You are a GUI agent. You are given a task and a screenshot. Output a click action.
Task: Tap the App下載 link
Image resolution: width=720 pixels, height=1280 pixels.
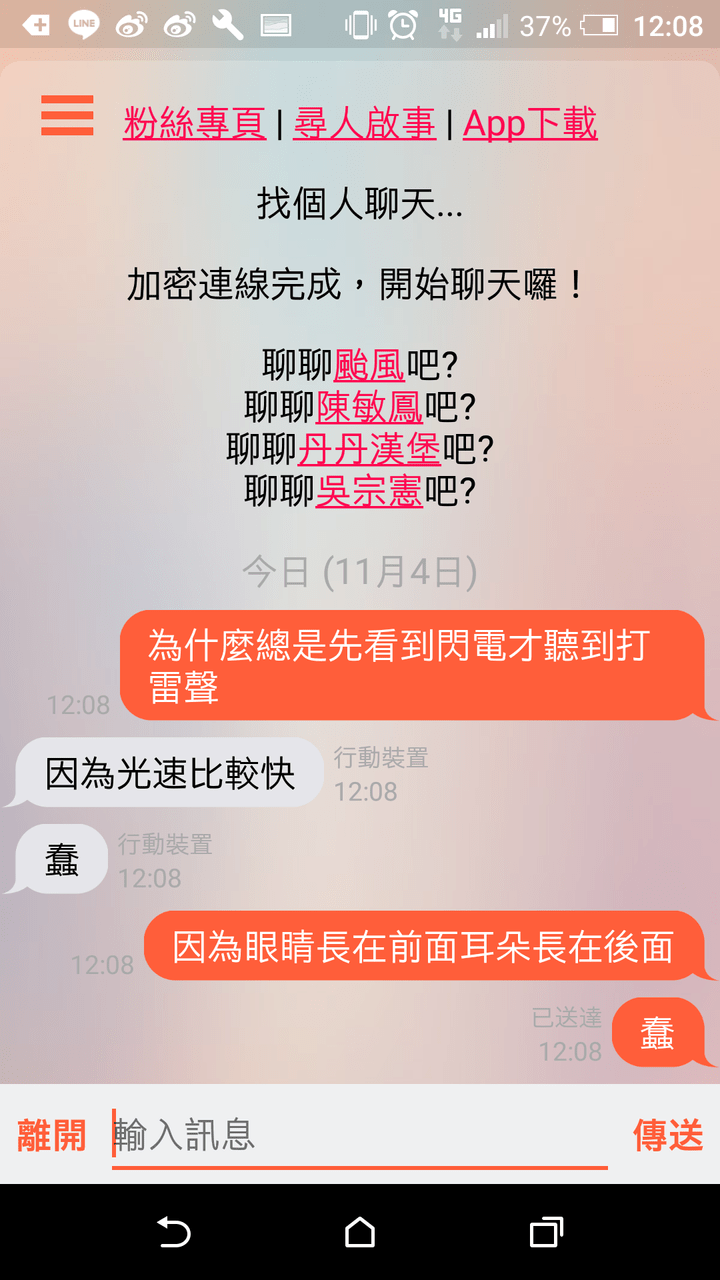click(530, 124)
